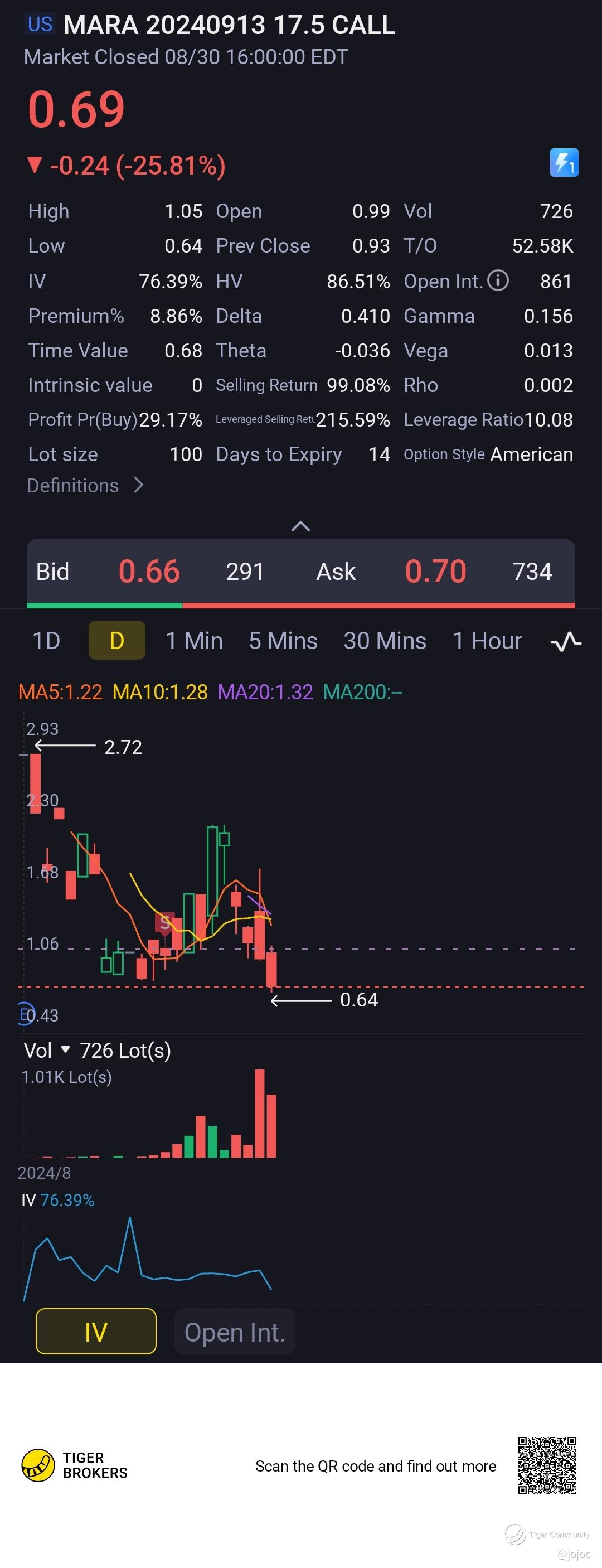Viewport: 602px width, 1568px height.
Task: Switch chart to 1 Min interval
Action: pyautogui.click(x=194, y=641)
